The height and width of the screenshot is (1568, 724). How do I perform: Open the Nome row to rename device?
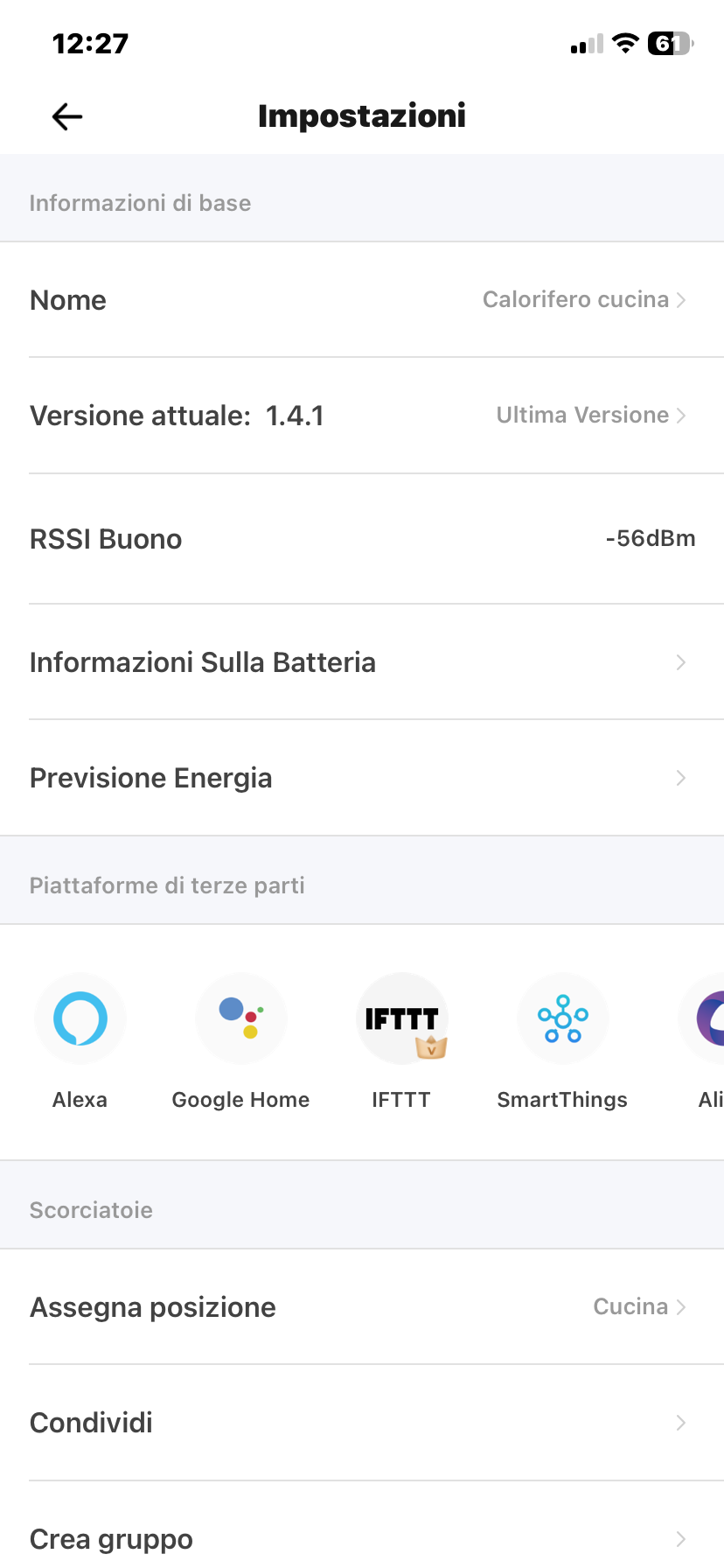(362, 300)
